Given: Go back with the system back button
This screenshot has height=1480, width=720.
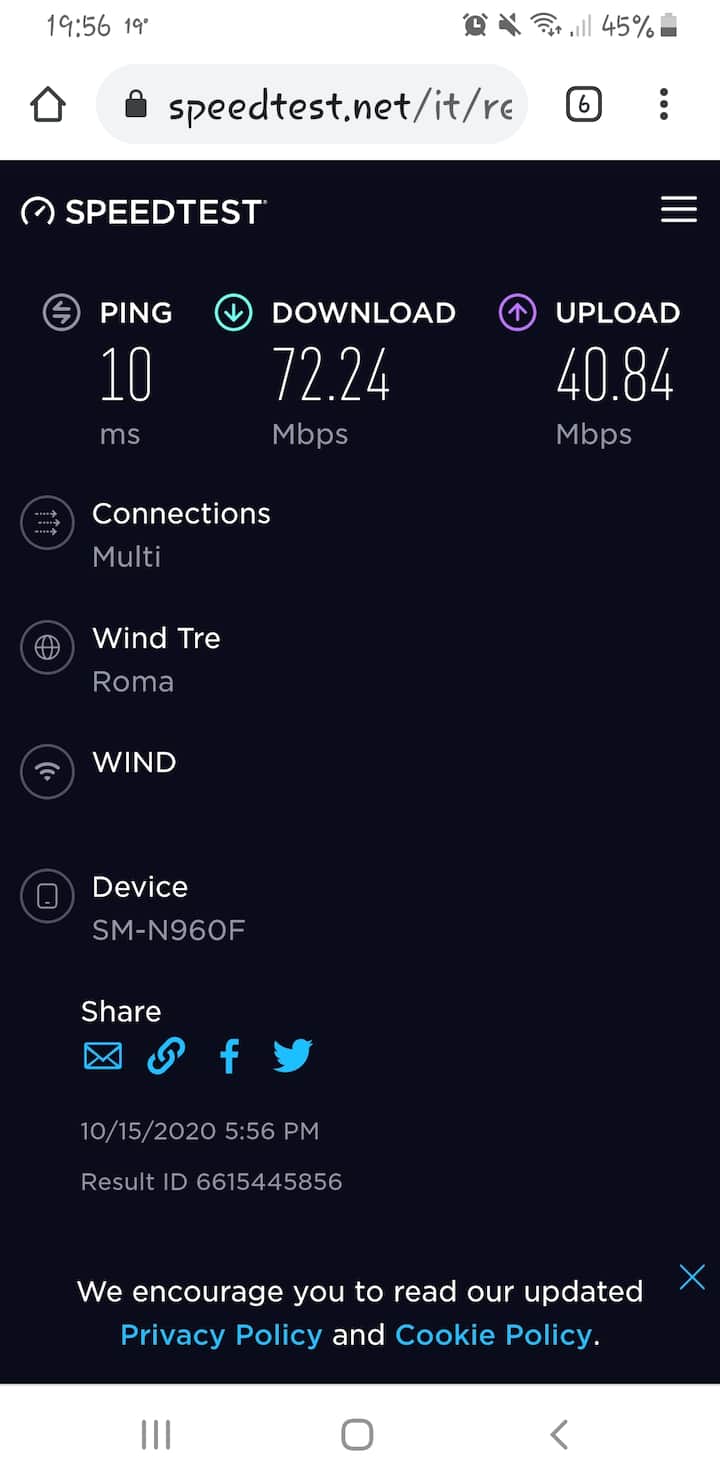Looking at the screenshot, I should pyautogui.click(x=559, y=1434).
